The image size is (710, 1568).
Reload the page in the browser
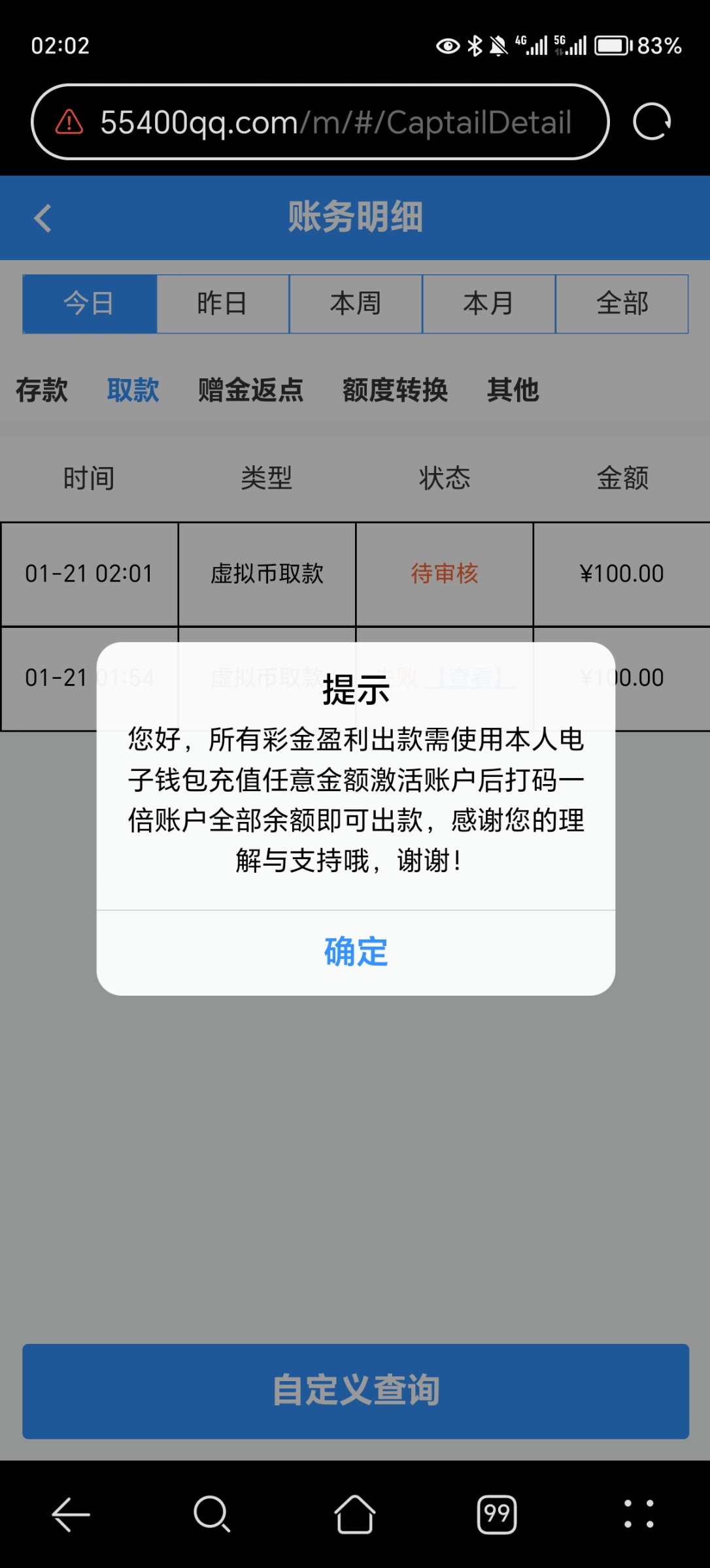[652, 122]
